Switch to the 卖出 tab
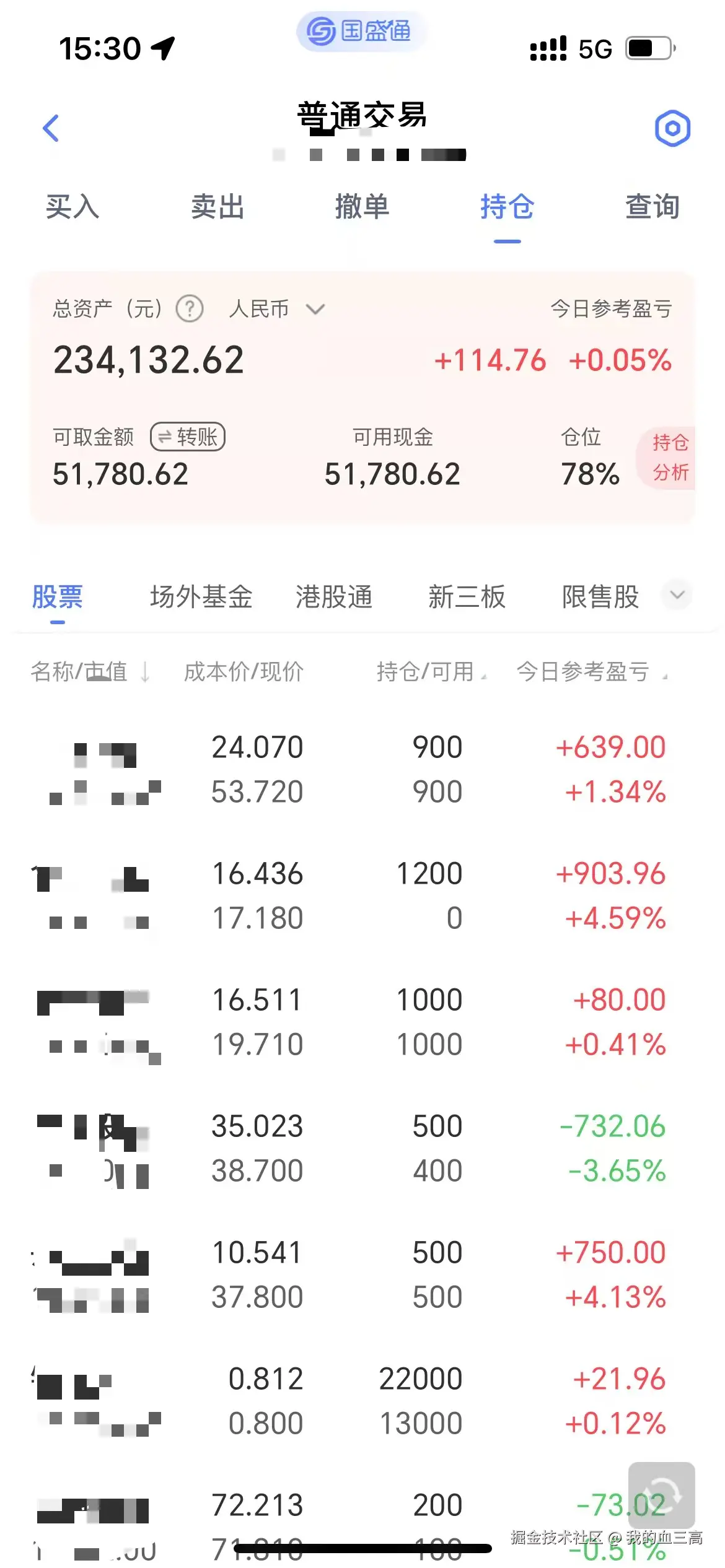This screenshot has height=1568, width=725. (x=217, y=207)
